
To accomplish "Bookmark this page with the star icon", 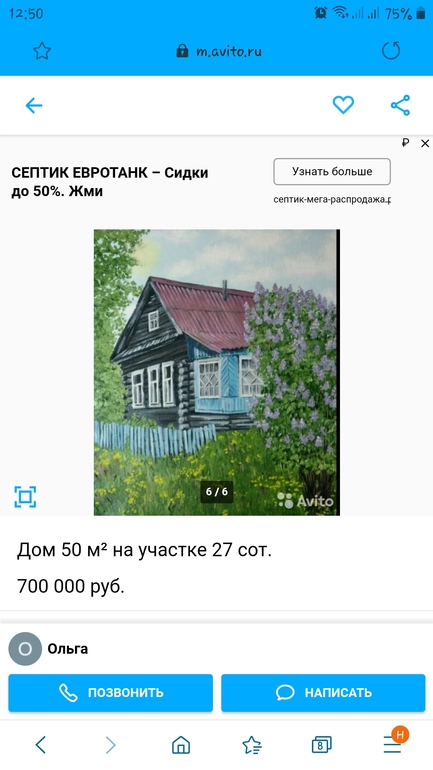I will (x=42, y=51).
